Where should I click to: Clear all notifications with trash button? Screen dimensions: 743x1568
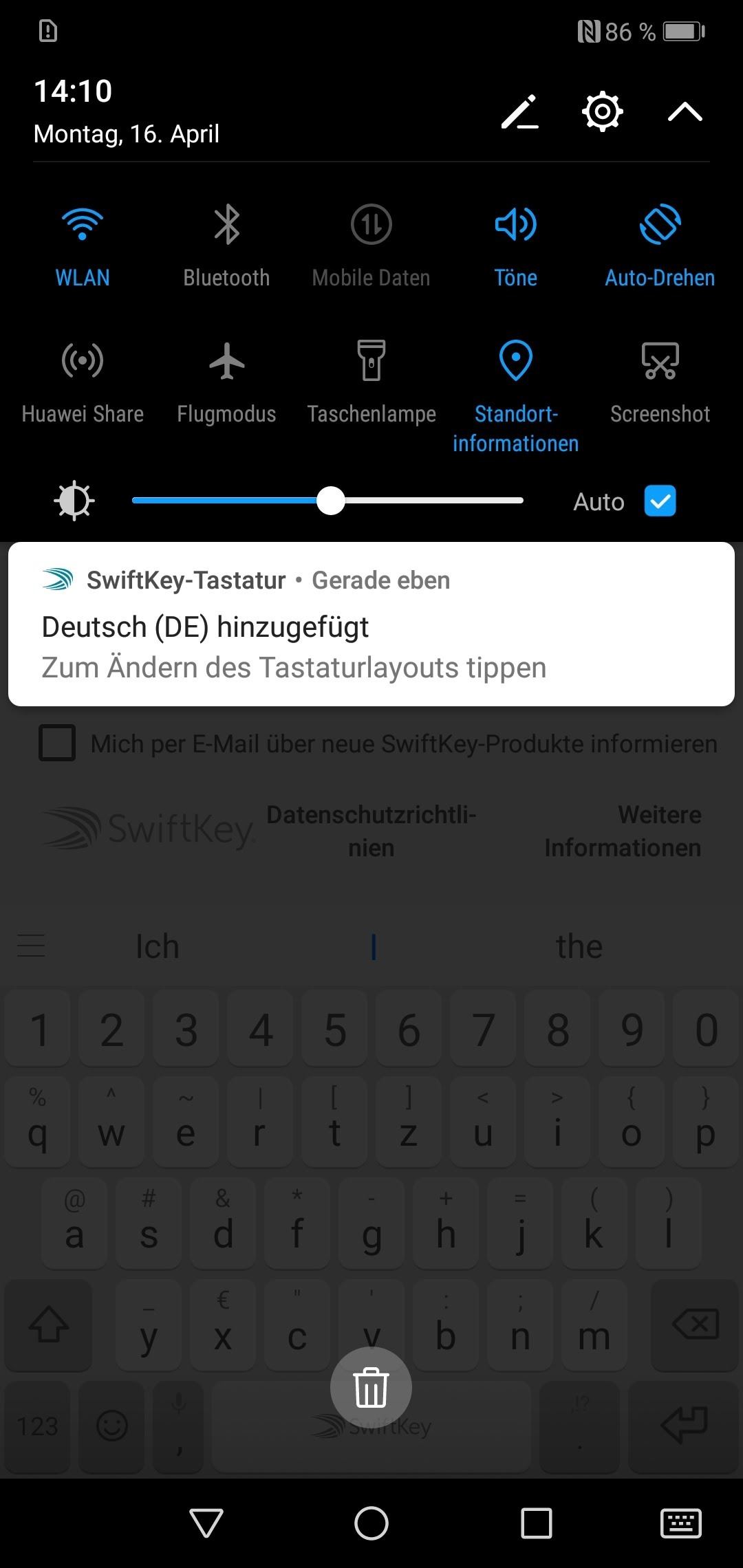[371, 1388]
